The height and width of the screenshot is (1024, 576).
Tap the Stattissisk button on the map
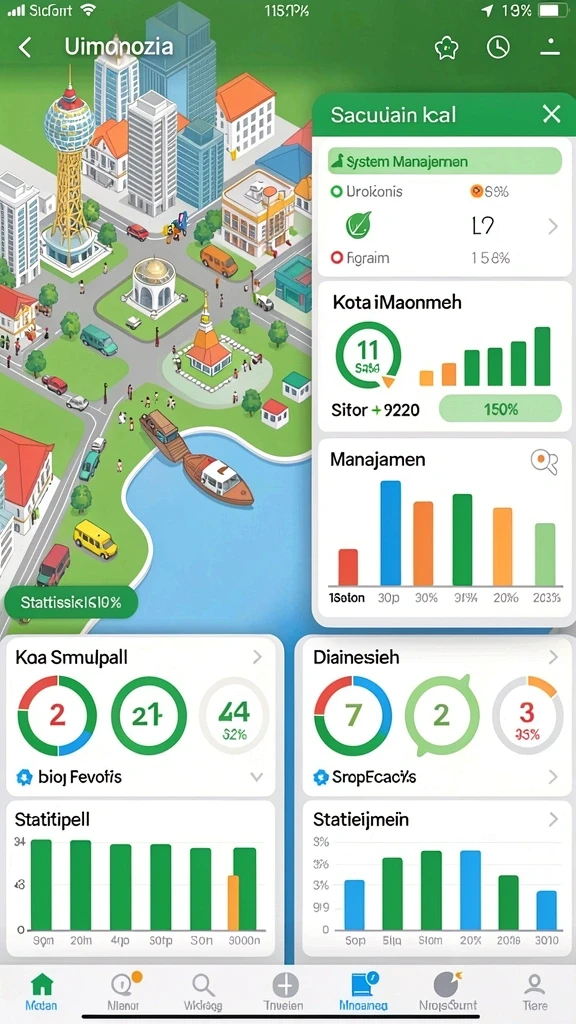71,602
